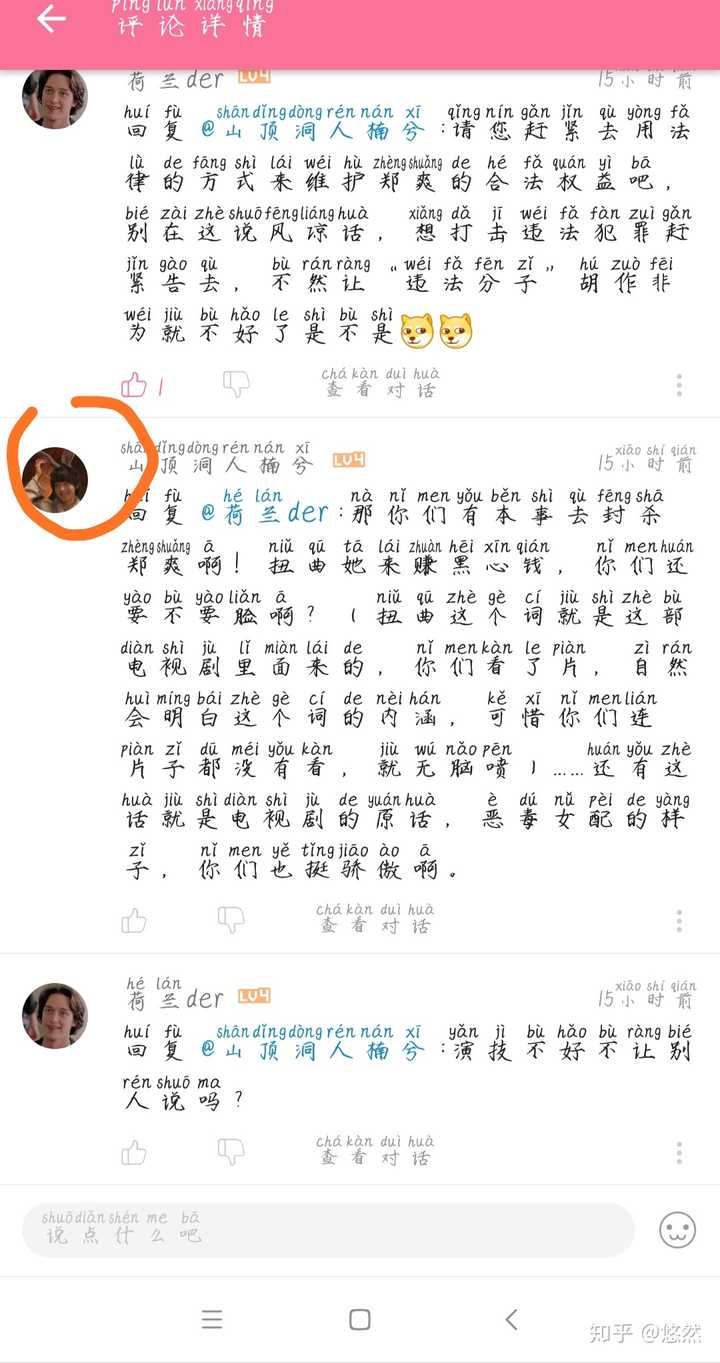Open the emoji smiley picker

tap(677, 1230)
